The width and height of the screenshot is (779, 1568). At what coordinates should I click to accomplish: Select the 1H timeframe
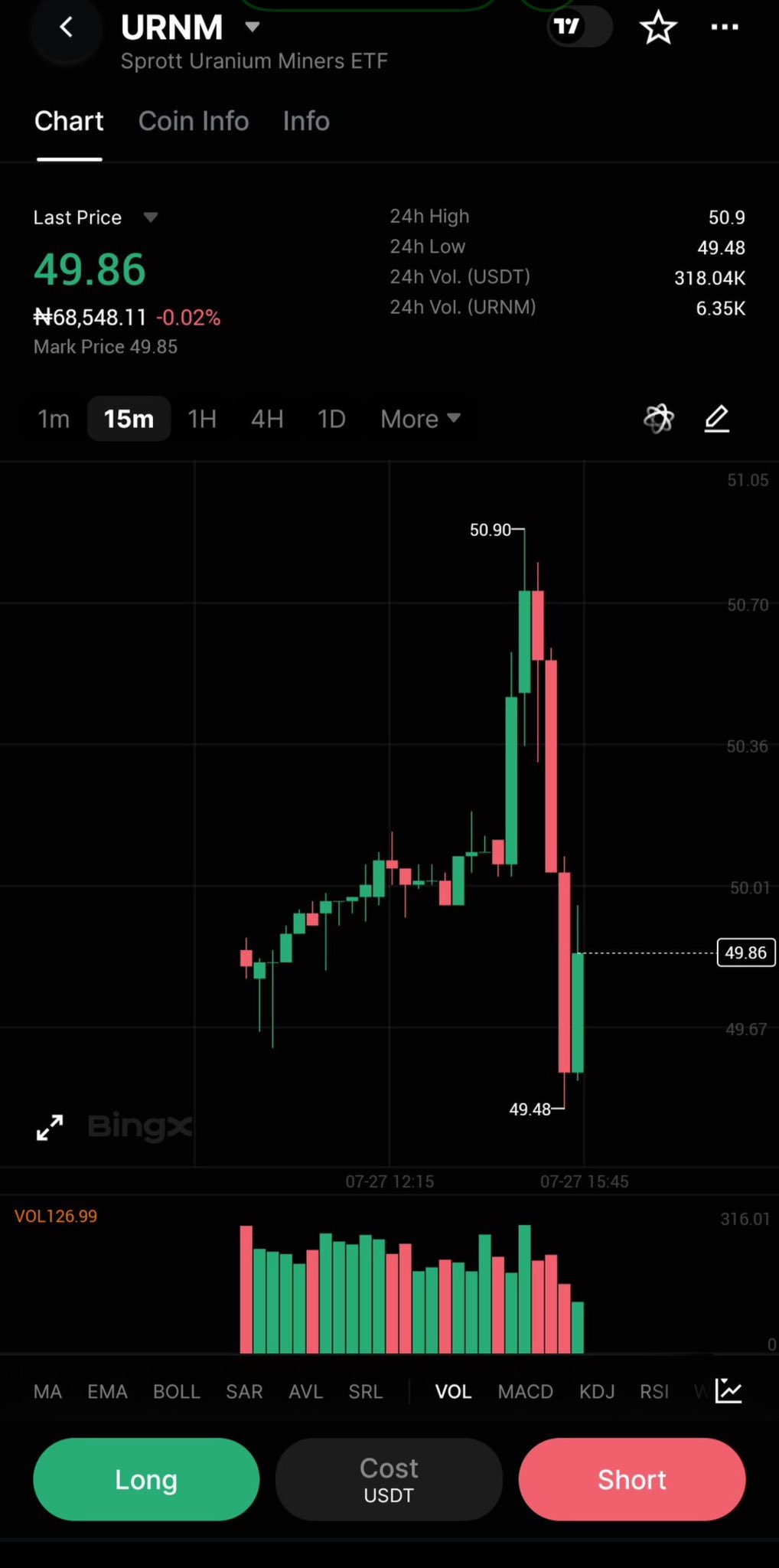coord(202,419)
